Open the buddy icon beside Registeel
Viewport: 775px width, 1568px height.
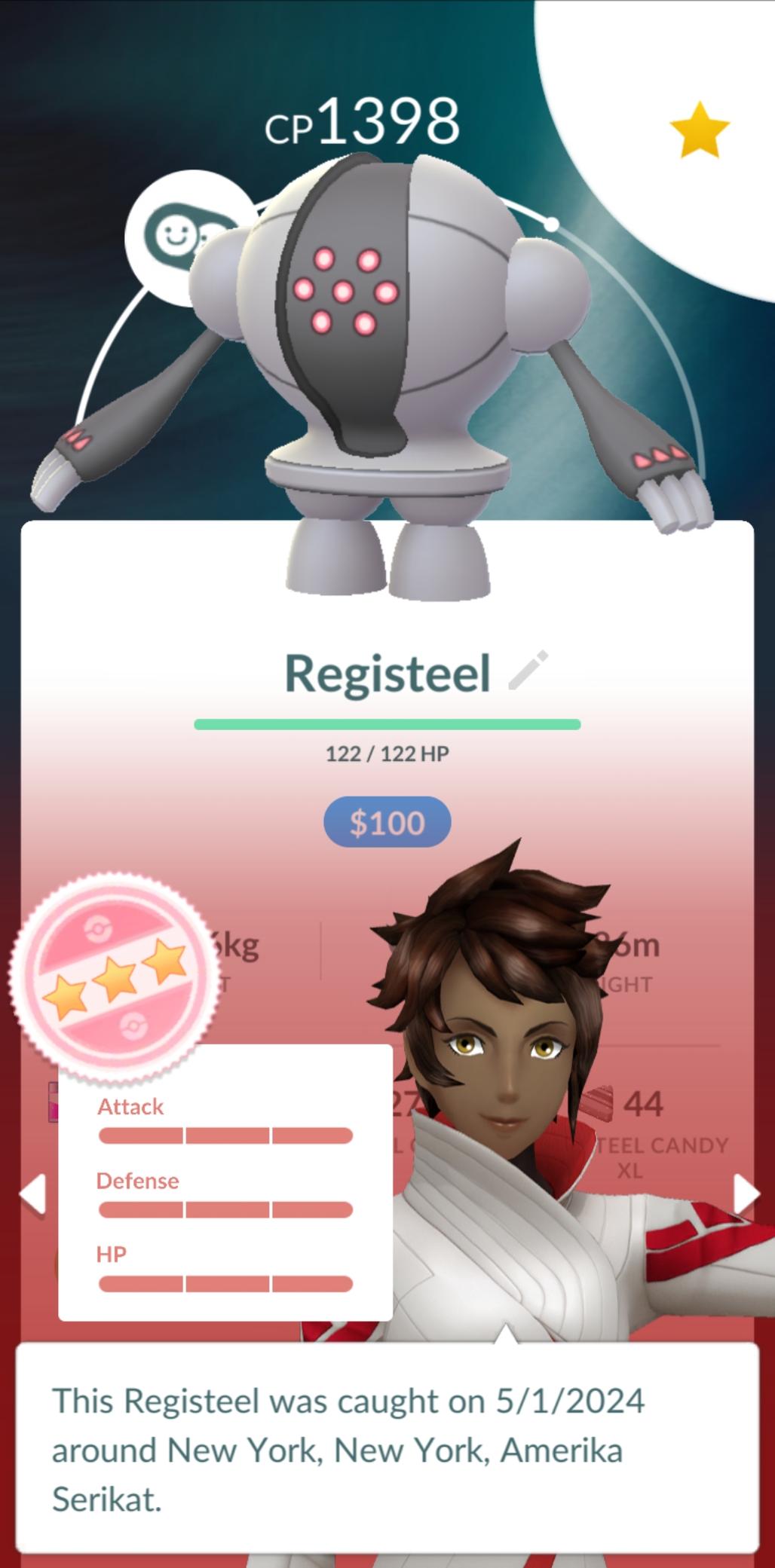pyautogui.click(x=178, y=235)
